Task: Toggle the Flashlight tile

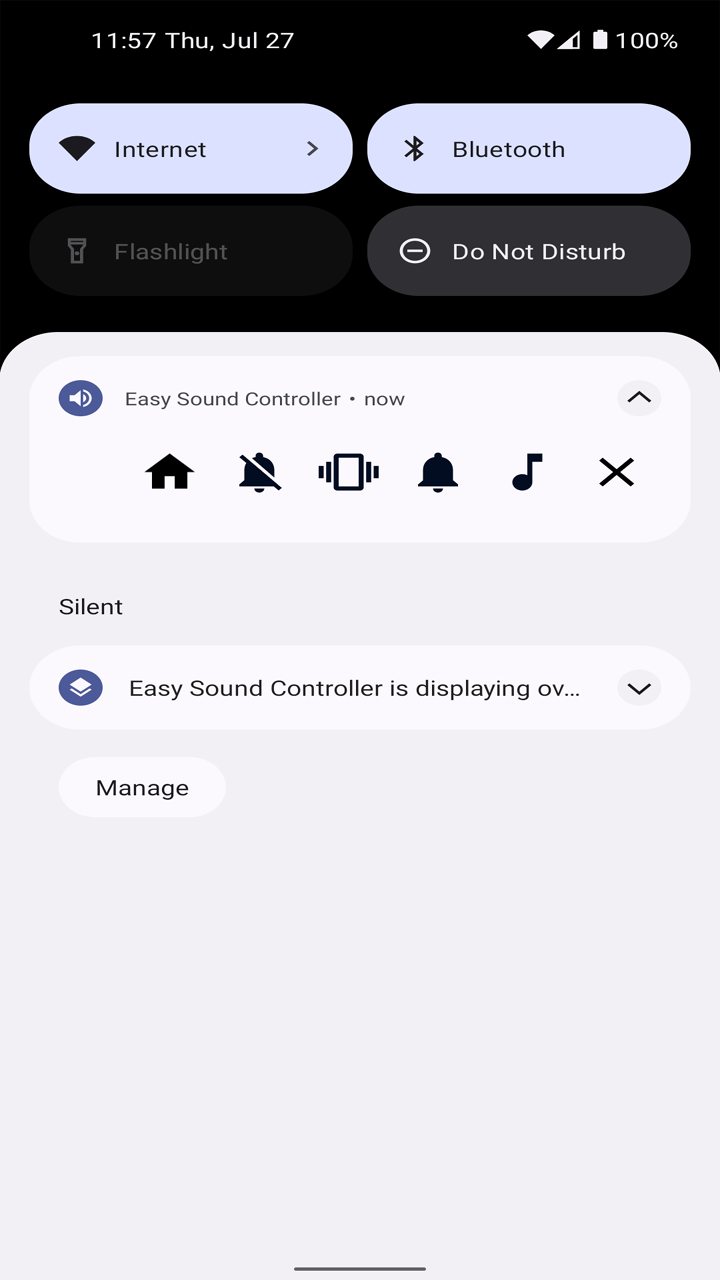Action: pos(190,251)
